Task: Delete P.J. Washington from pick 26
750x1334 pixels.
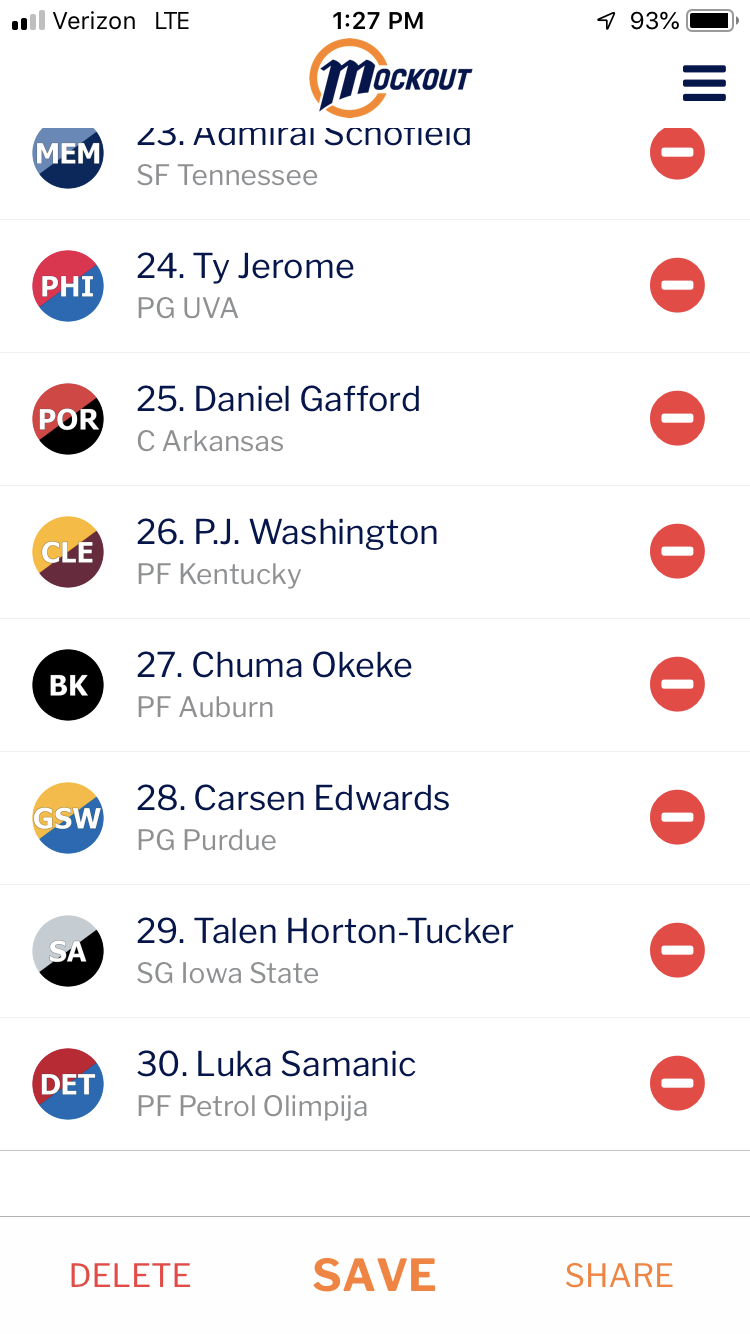Action: click(x=677, y=551)
